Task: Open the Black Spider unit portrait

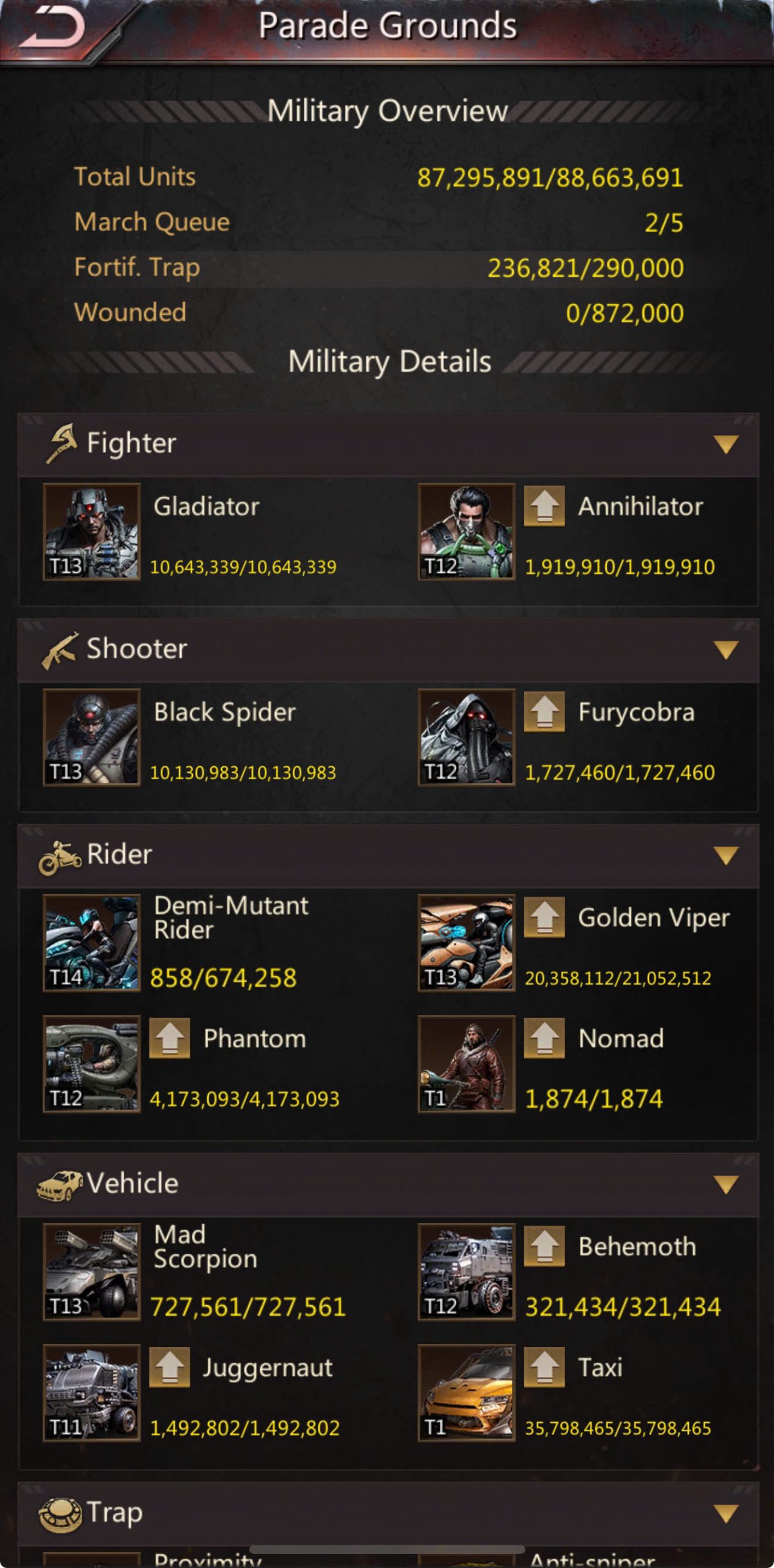Action: pyautogui.click(x=92, y=737)
